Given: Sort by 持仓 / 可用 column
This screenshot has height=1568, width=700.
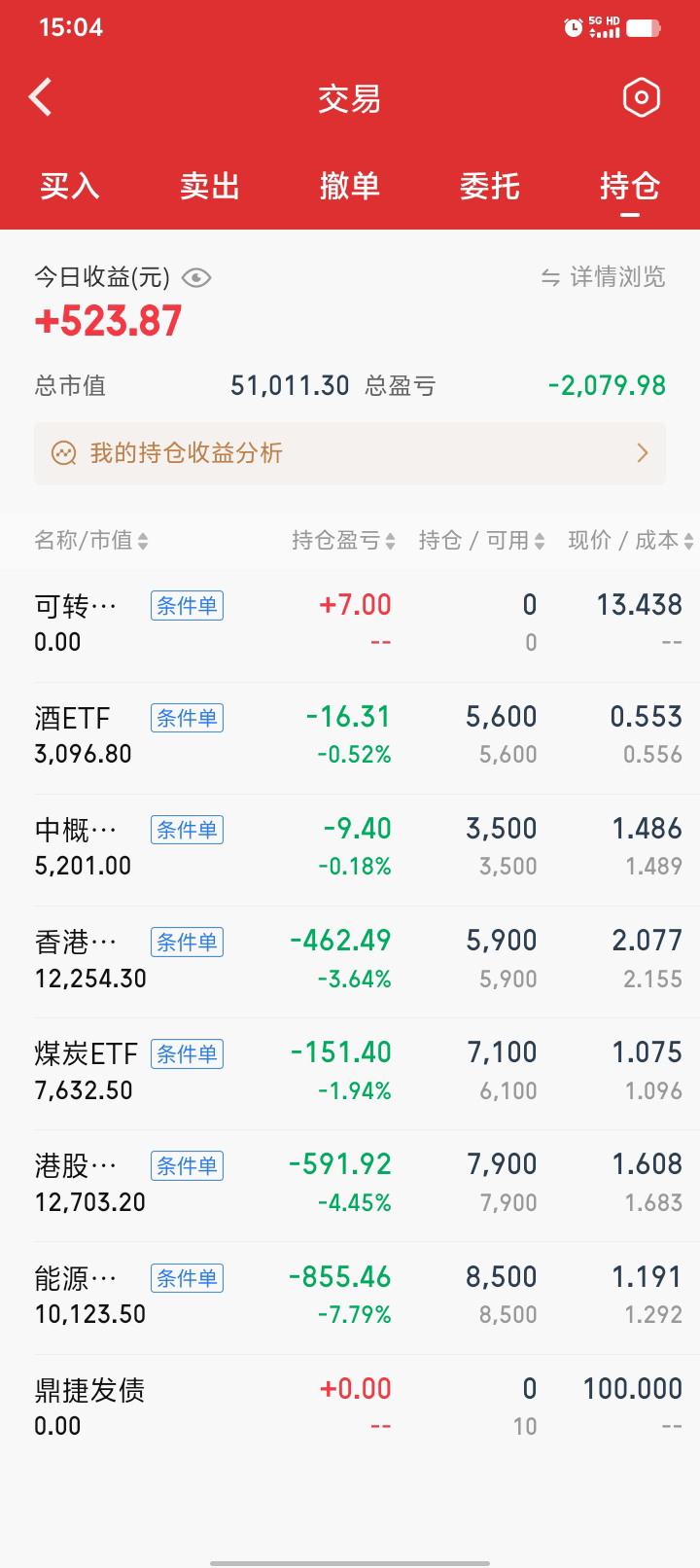Looking at the screenshot, I should 481,541.
